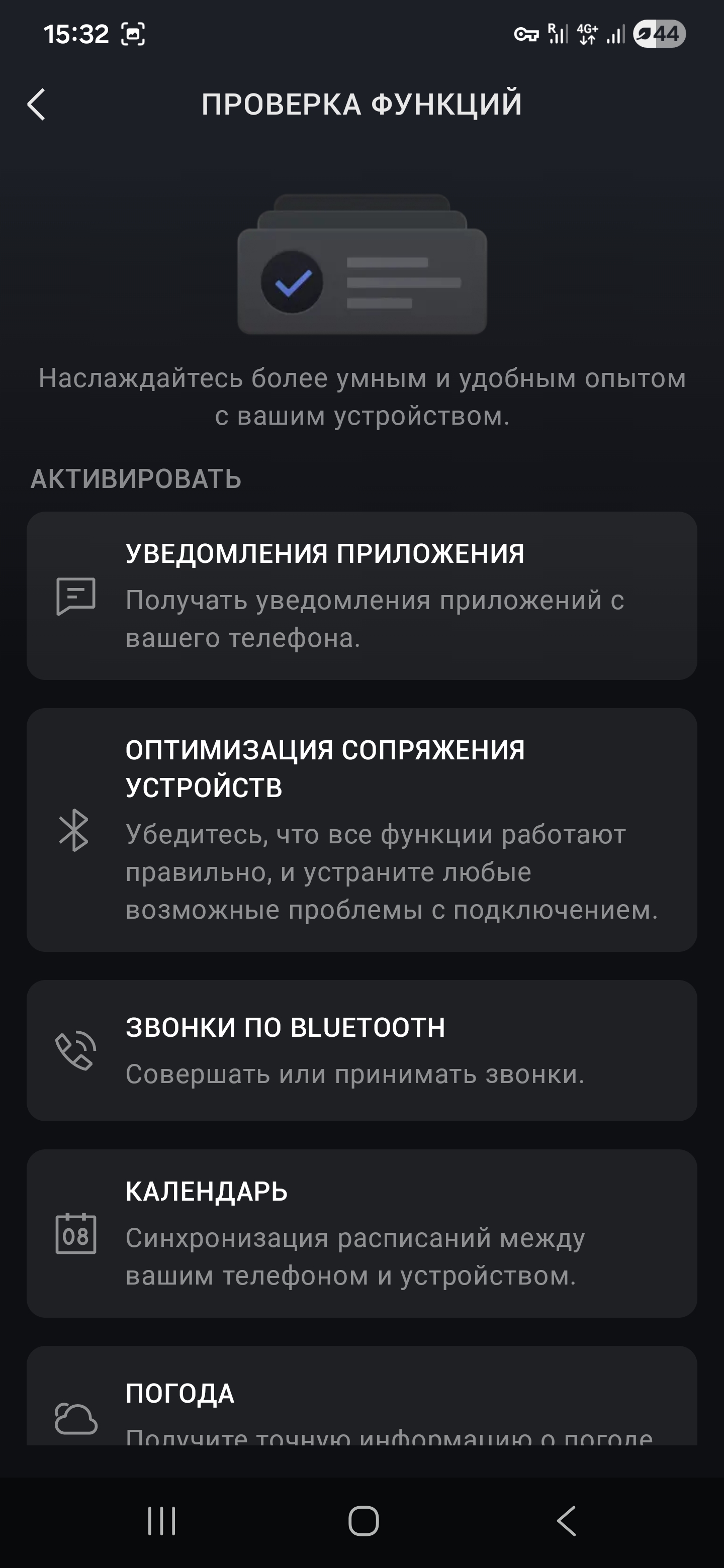The width and height of the screenshot is (724, 1568).
Task: Open the system recent apps button
Action: tap(162, 1521)
